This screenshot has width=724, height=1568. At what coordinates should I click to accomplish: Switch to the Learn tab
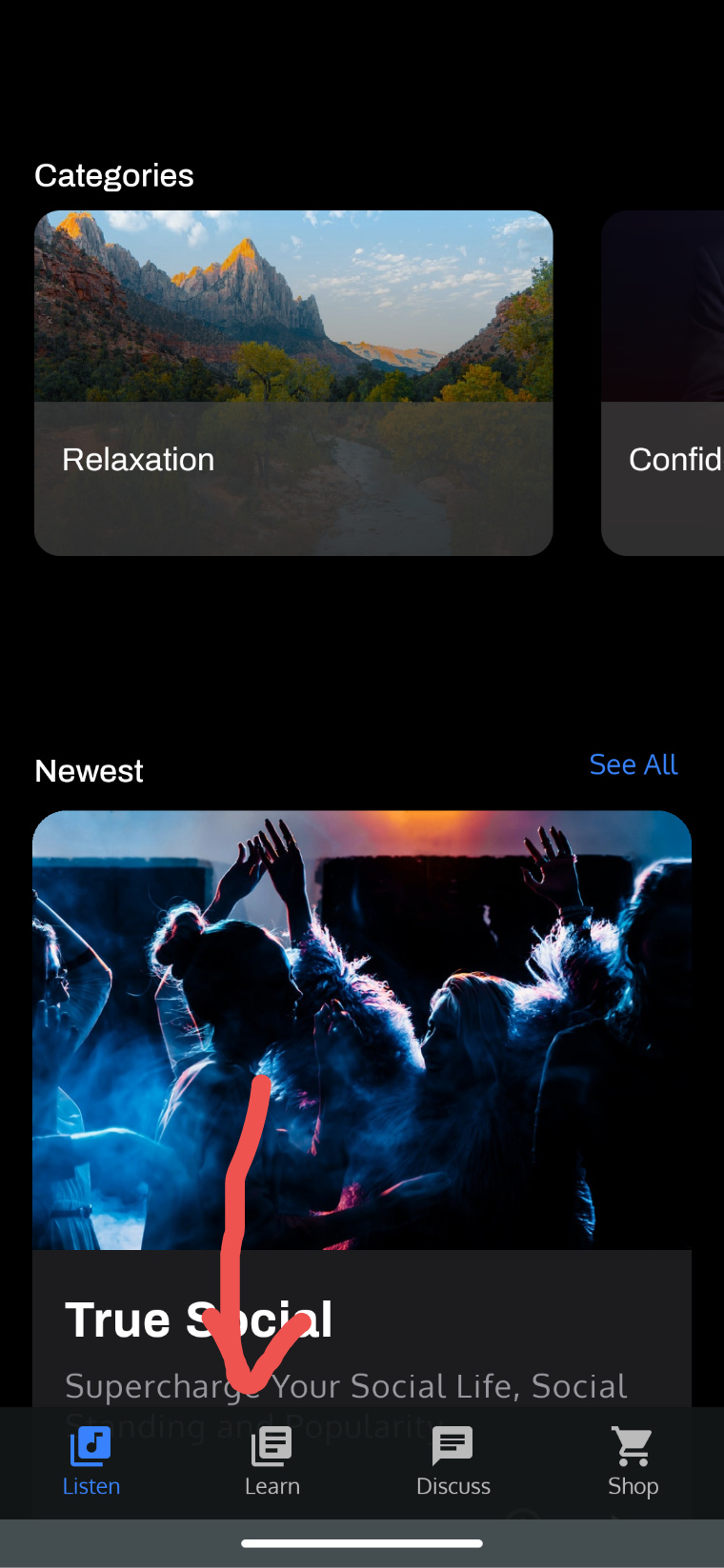coord(272,1462)
